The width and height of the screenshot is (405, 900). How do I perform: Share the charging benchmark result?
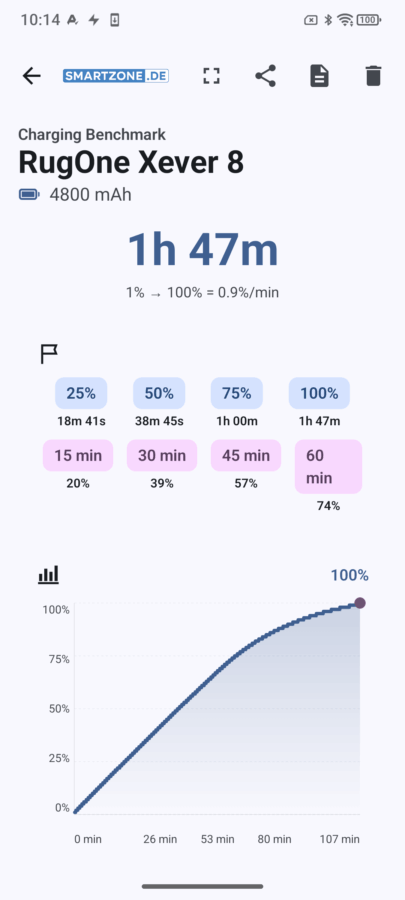click(266, 76)
